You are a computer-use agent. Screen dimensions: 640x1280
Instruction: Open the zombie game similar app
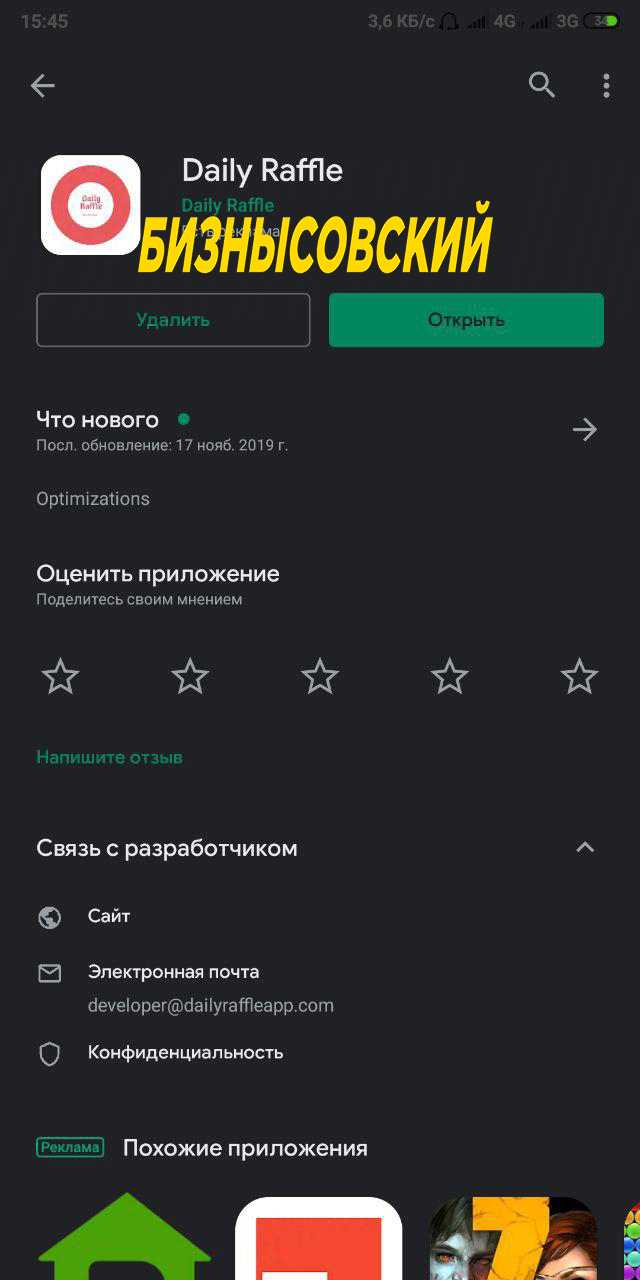pyautogui.click(x=512, y=1240)
